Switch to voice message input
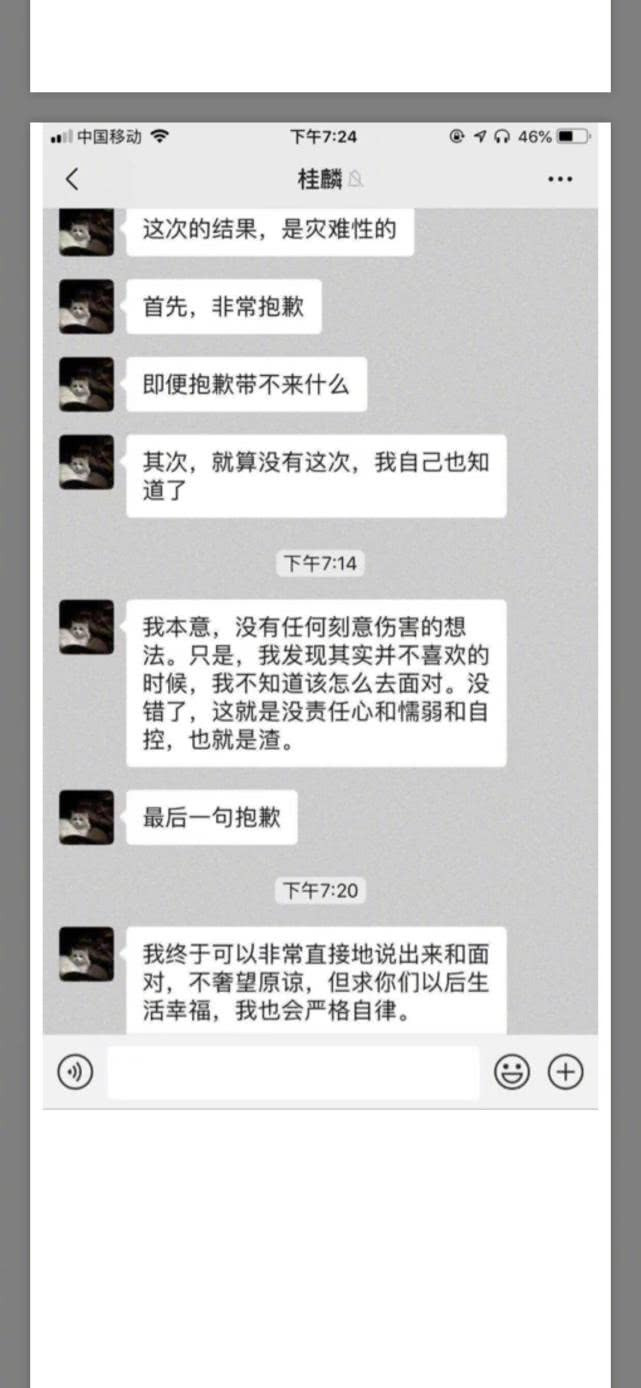 tap(75, 1072)
